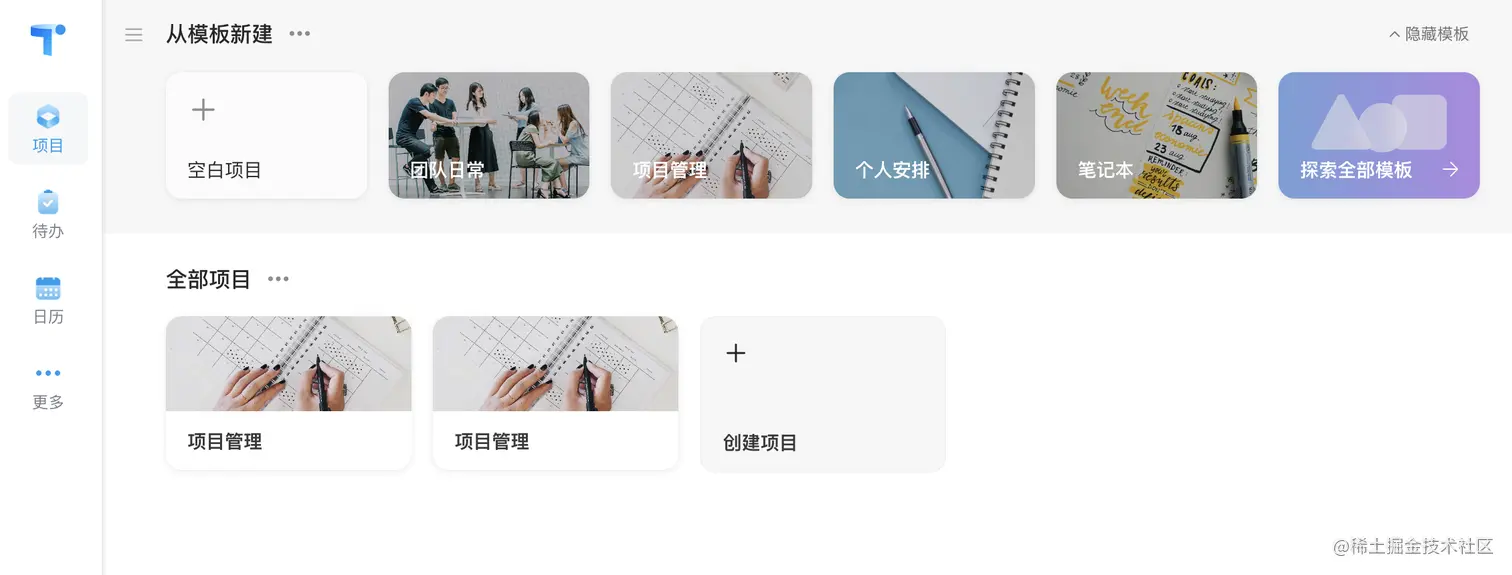Image resolution: width=1512 pixels, height=575 pixels.
Task: Open the hamburger menu icon
Action: (134, 35)
